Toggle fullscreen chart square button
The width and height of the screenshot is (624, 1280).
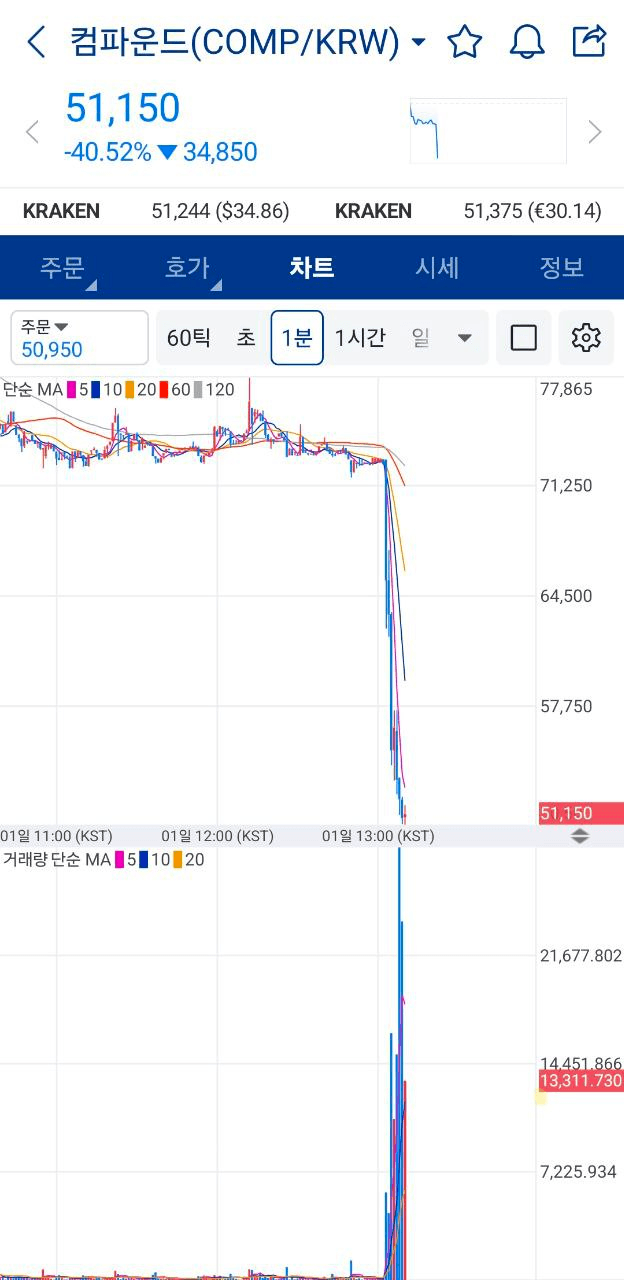tap(524, 338)
